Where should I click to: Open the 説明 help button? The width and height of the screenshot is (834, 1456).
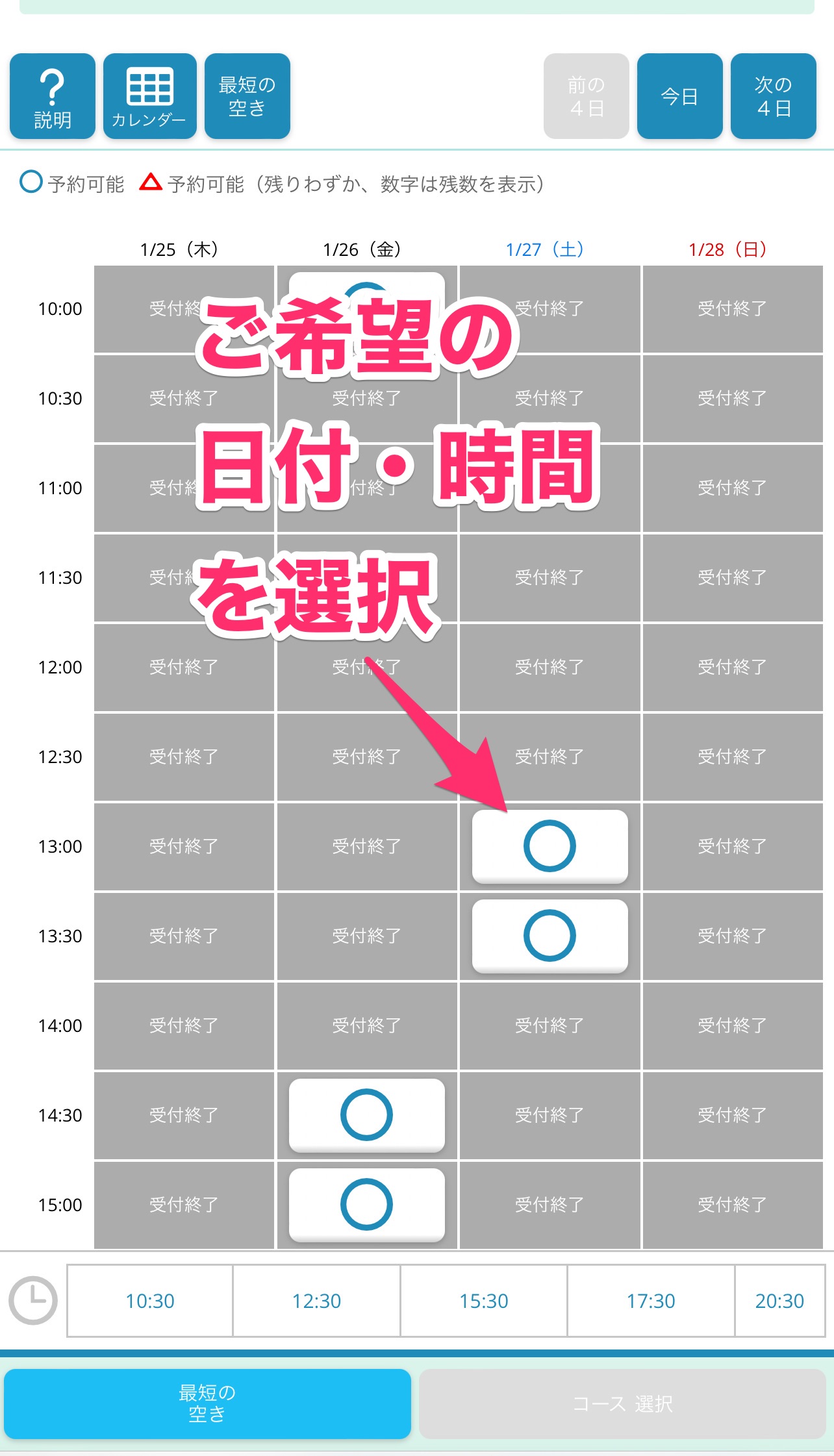pos(52,96)
